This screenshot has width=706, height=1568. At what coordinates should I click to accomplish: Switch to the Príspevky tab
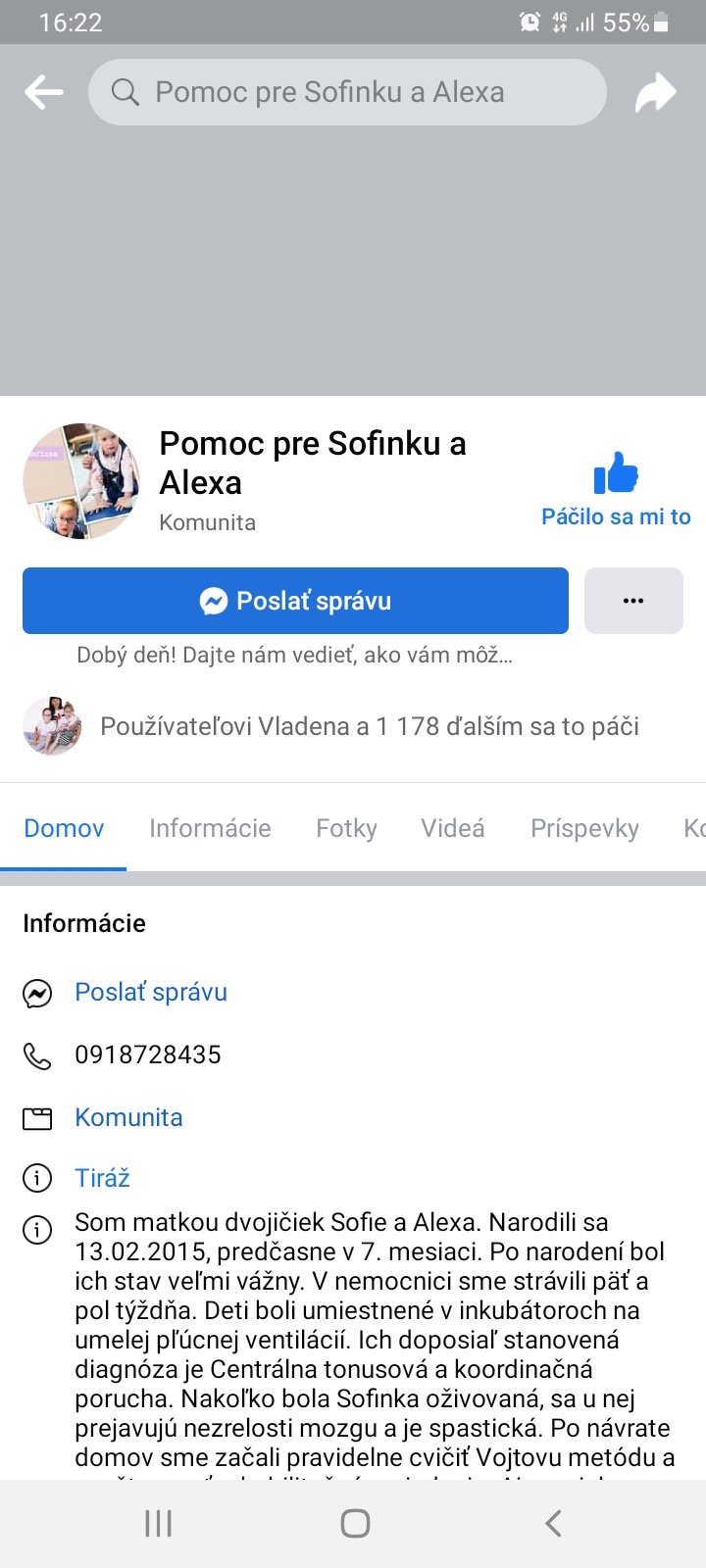(584, 828)
